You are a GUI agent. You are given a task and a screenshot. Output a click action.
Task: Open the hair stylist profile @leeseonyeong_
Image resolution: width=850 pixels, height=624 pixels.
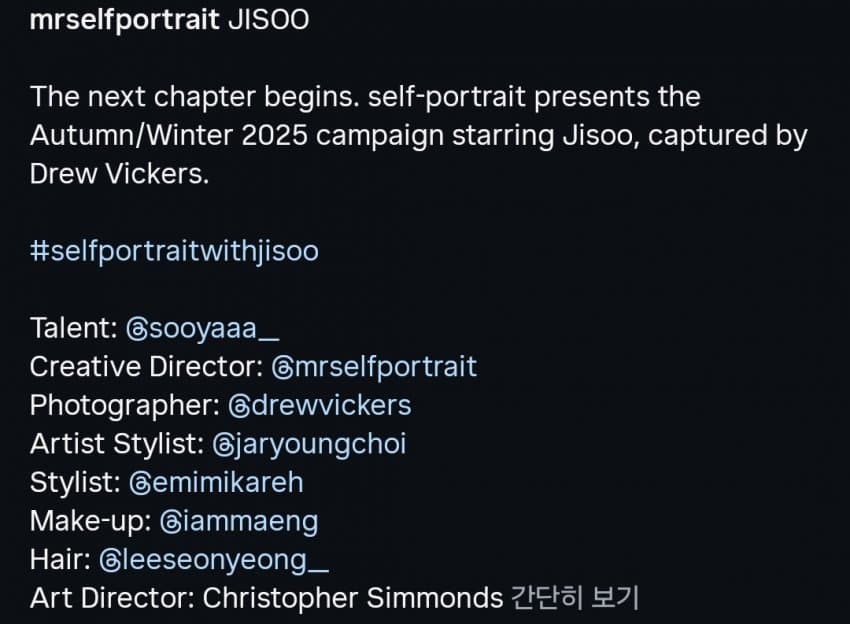214,559
